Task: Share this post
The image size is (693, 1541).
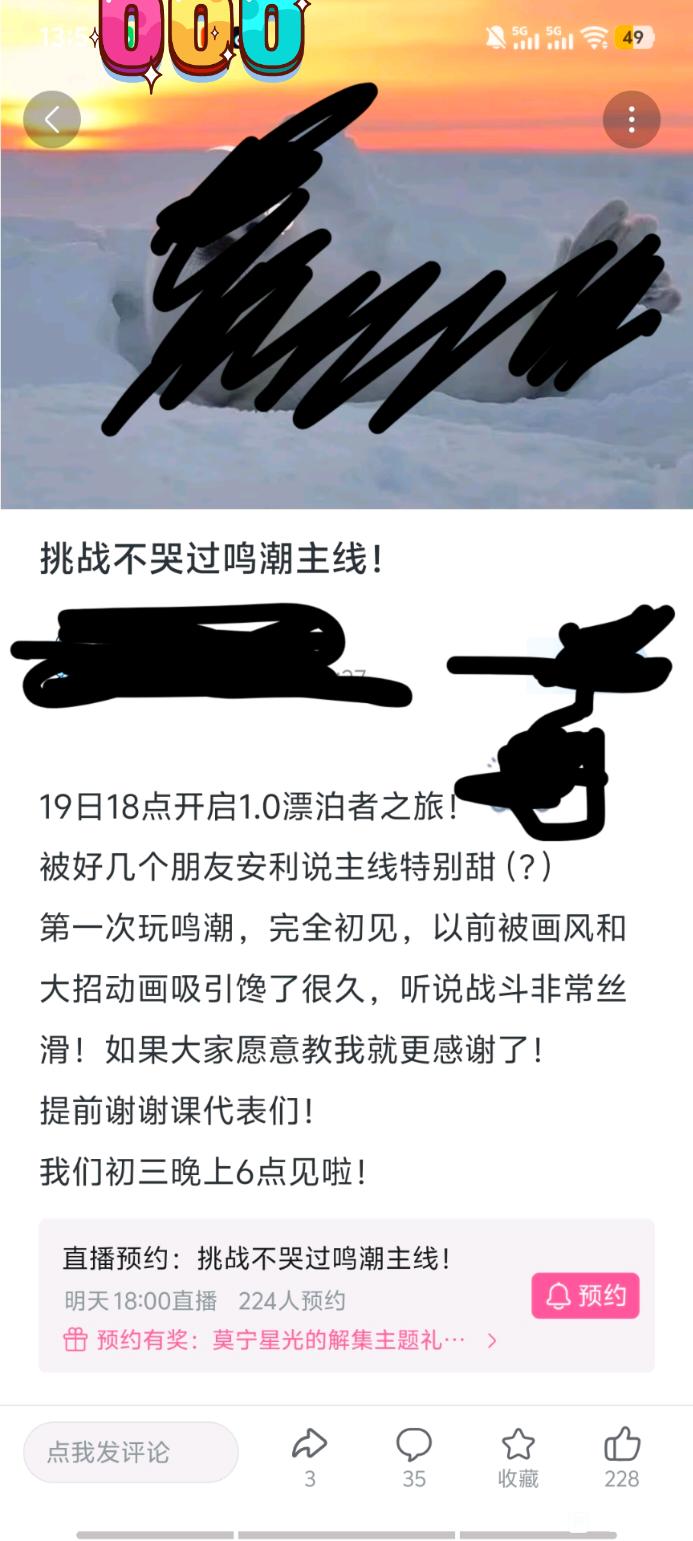Action: pos(310,1456)
